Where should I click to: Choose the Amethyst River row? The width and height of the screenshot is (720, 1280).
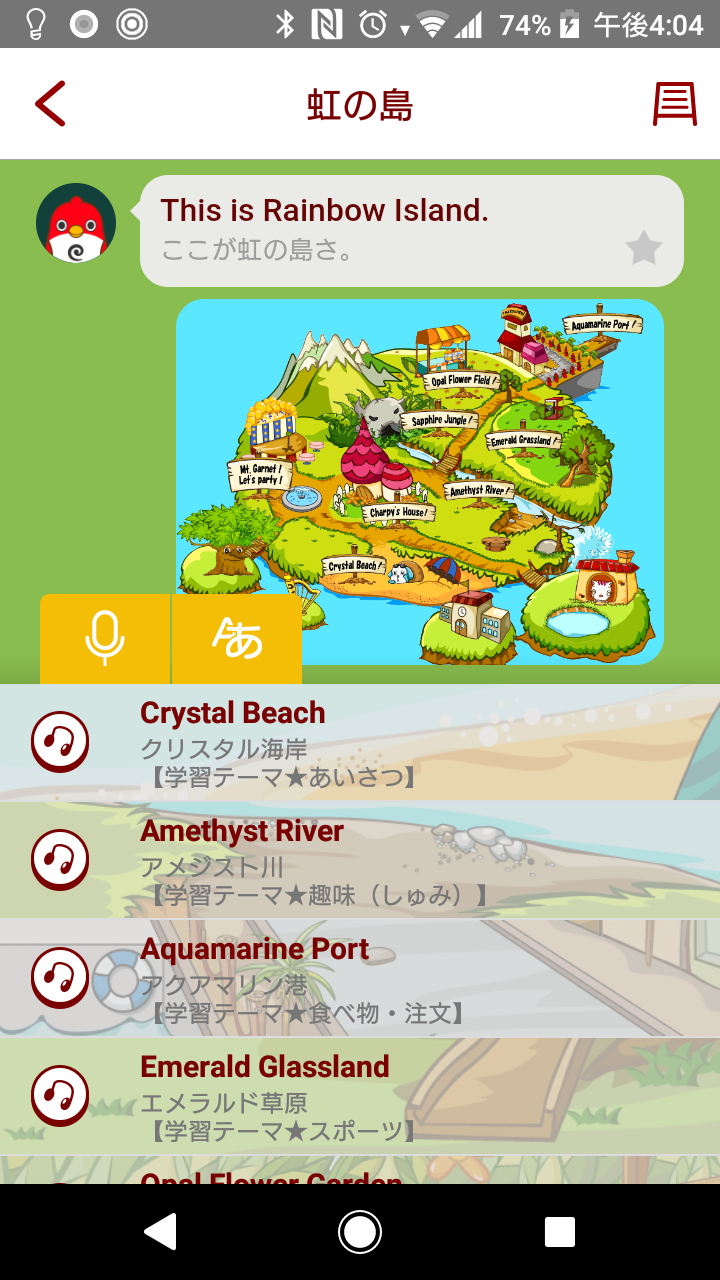coord(400,860)
